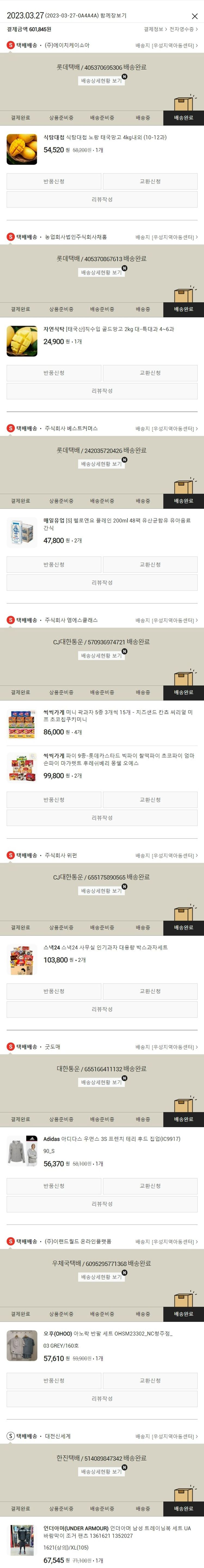Request return for 매일유업 헬로엔요 order
This screenshot has height=1568, width=204.
[54, 564]
